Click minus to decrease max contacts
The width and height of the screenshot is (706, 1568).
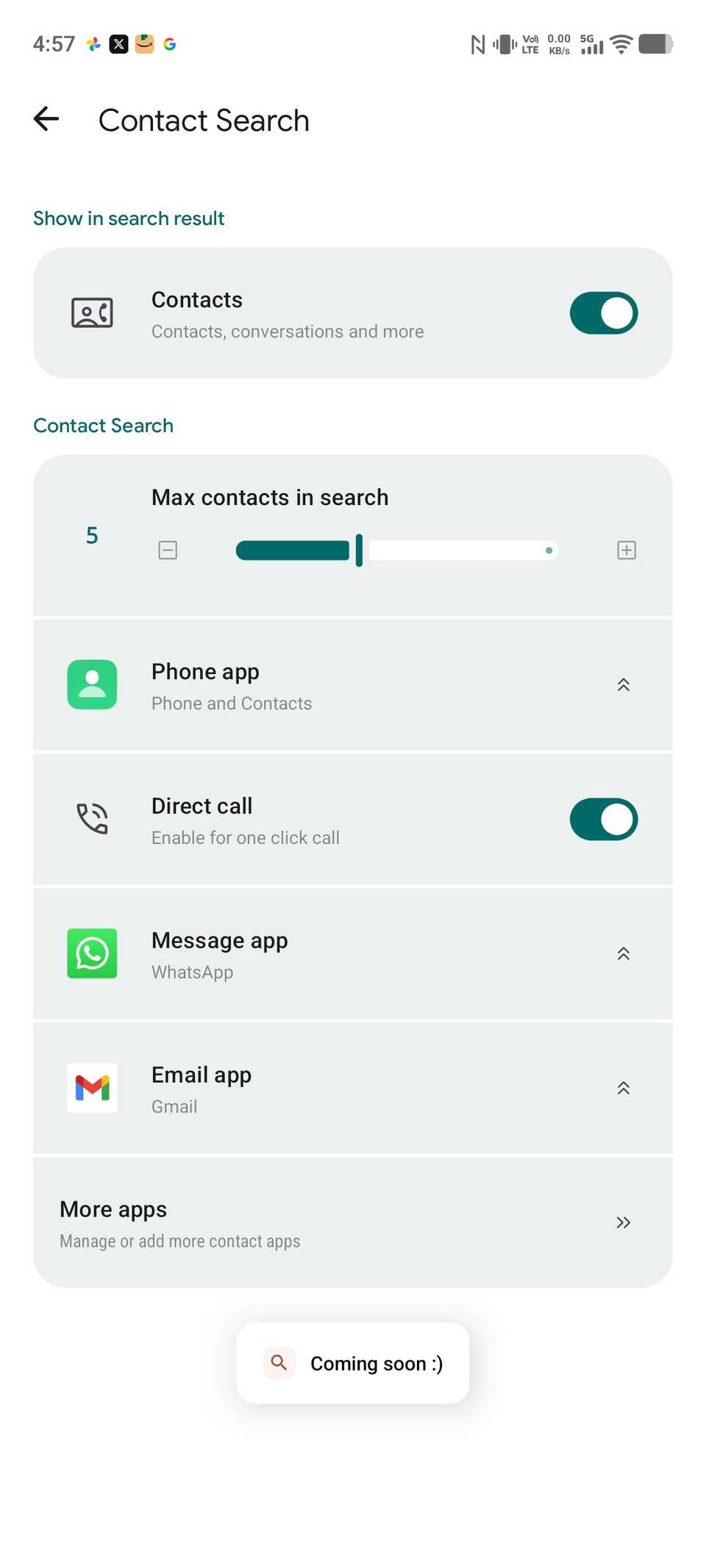click(x=168, y=550)
